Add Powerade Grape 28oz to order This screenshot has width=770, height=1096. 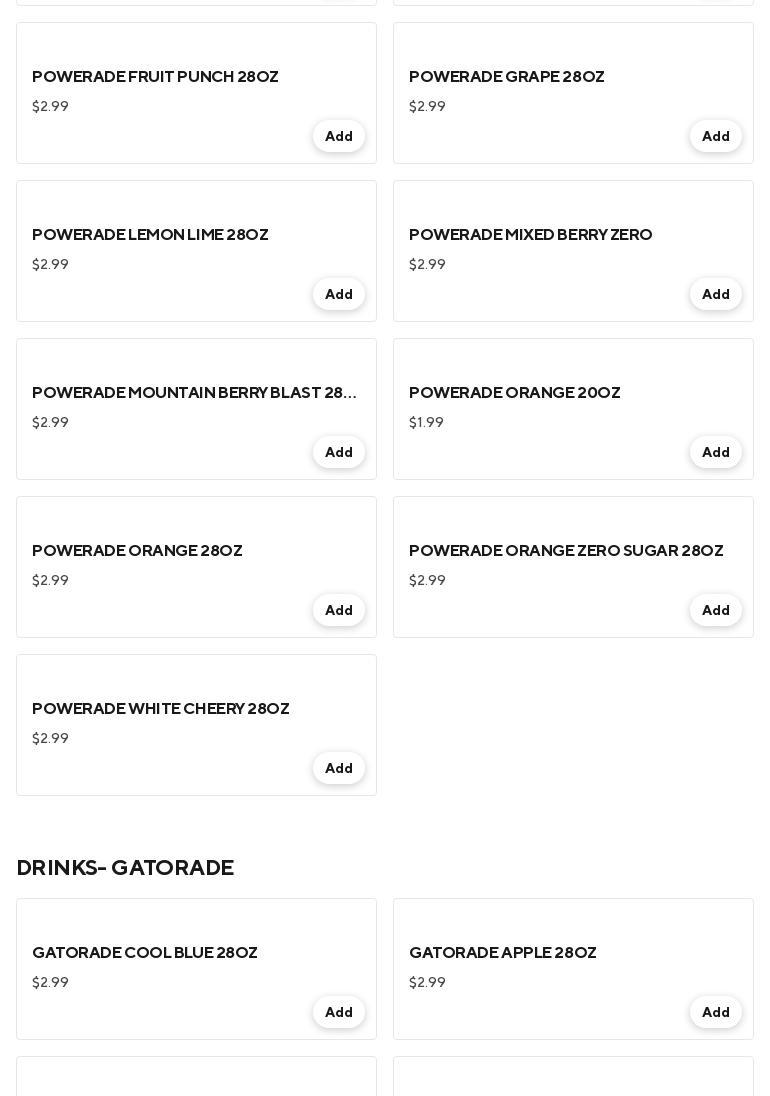715,136
